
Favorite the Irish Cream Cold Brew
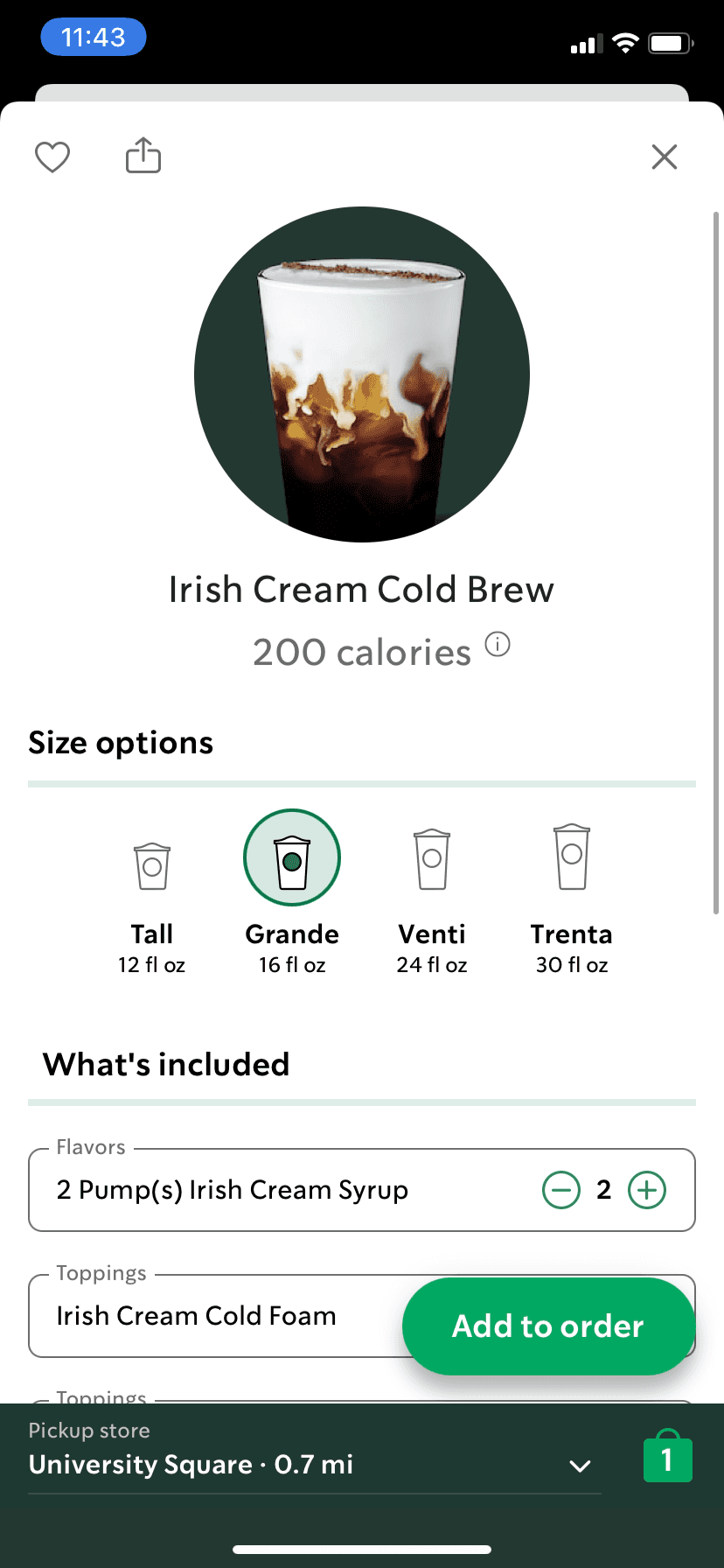click(52, 157)
